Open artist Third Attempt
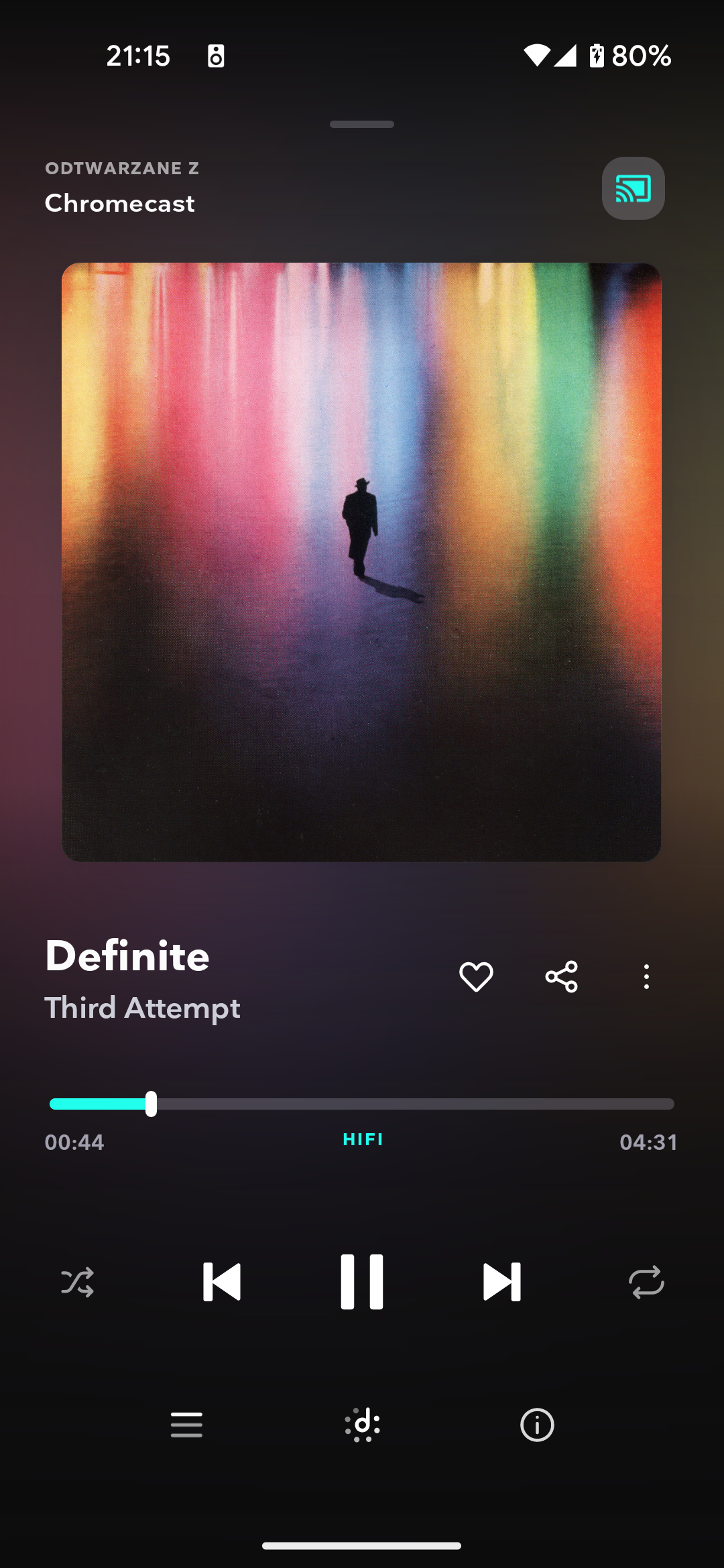The image size is (724, 1568). click(142, 1008)
